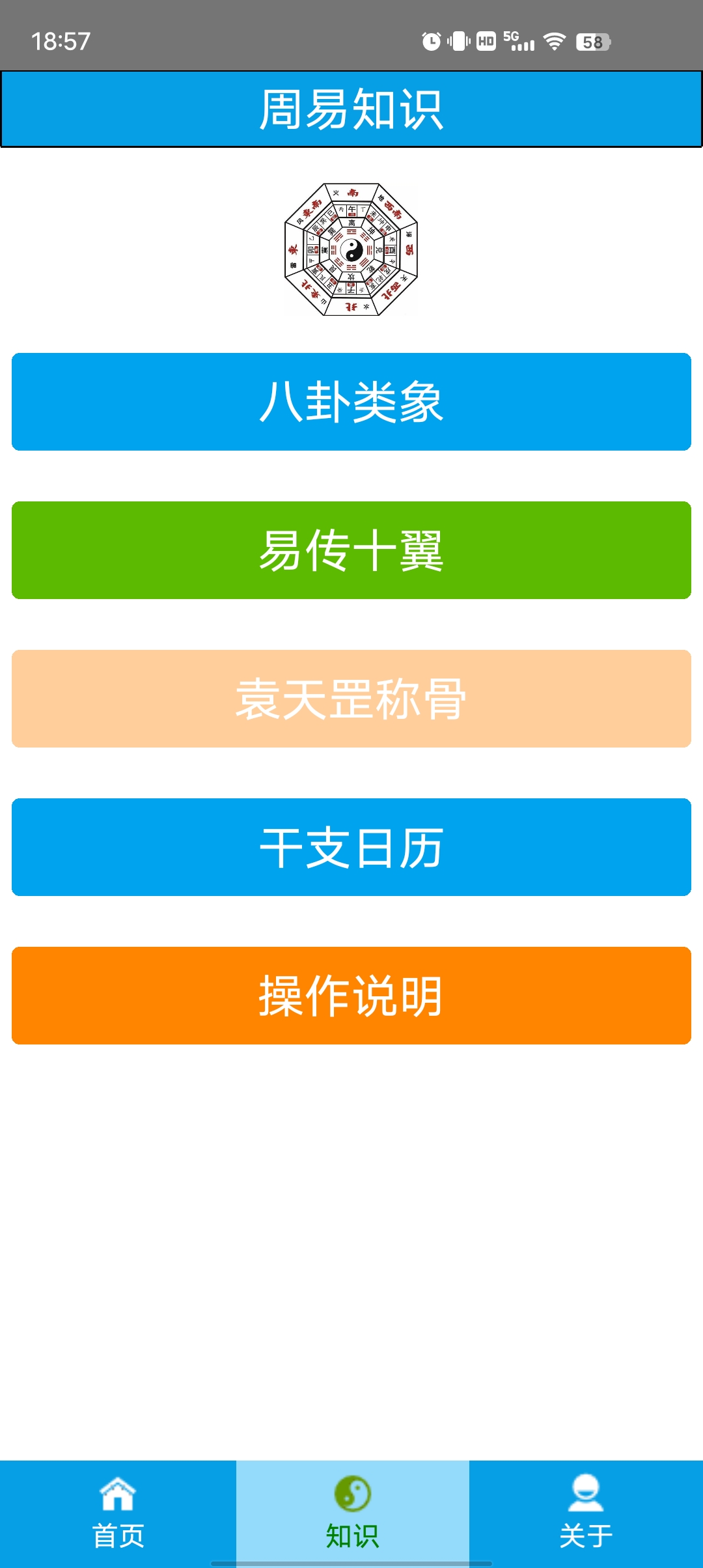
Task: Tap the 知识 tab
Action: 352,1513
